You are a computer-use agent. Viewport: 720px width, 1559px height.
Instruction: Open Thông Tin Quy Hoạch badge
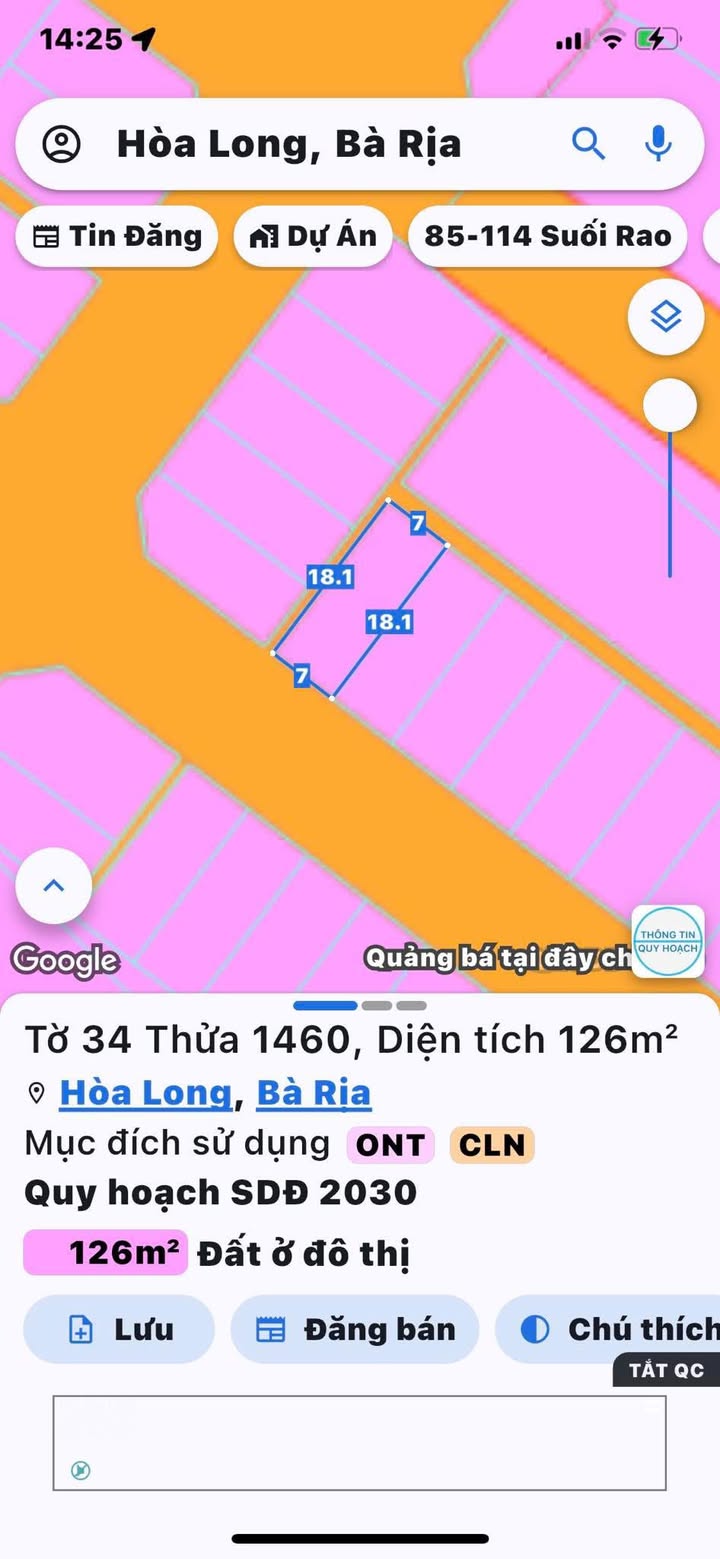[x=669, y=941]
